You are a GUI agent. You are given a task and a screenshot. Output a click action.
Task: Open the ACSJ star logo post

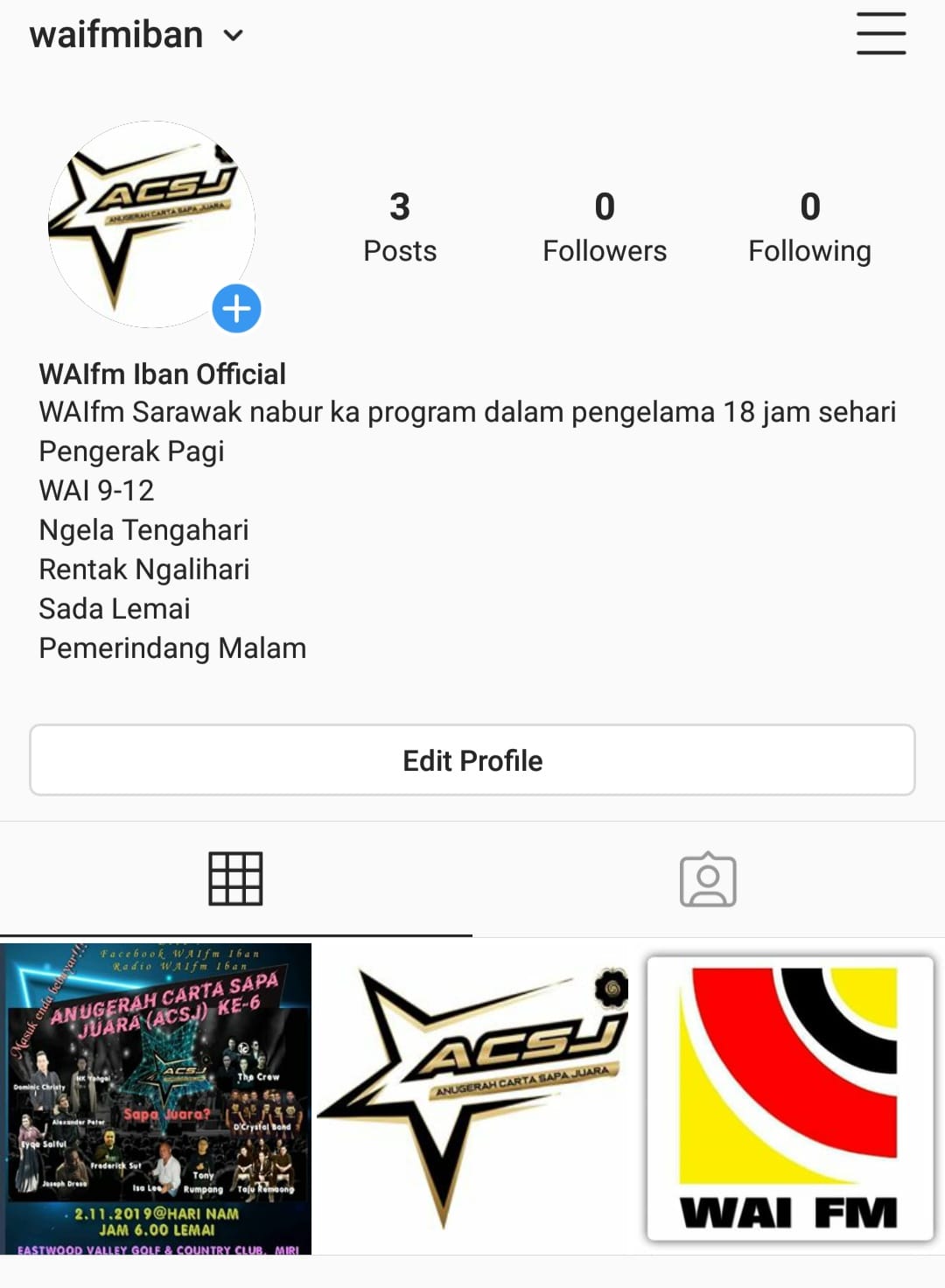(x=472, y=1098)
